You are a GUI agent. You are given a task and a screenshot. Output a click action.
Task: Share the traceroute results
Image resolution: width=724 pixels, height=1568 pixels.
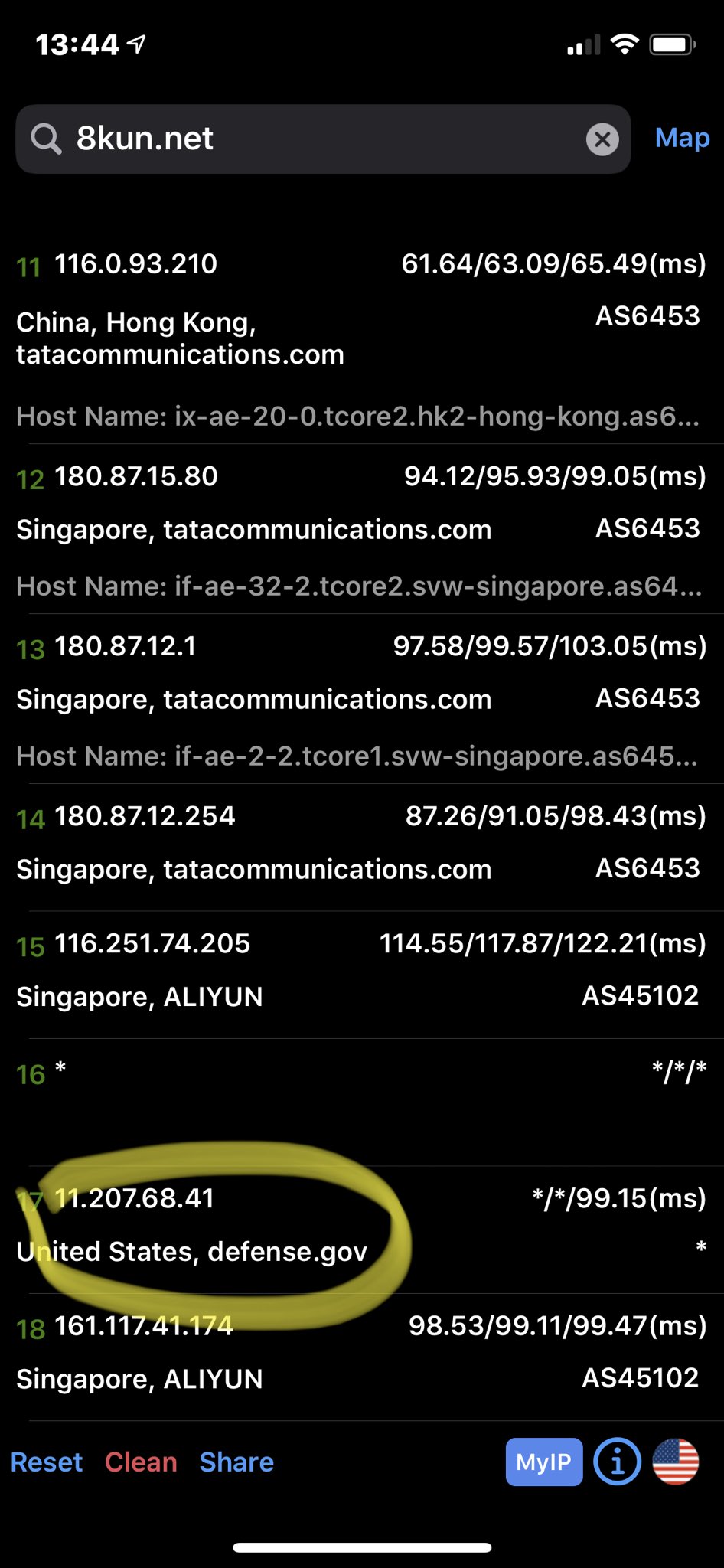pos(236,1462)
